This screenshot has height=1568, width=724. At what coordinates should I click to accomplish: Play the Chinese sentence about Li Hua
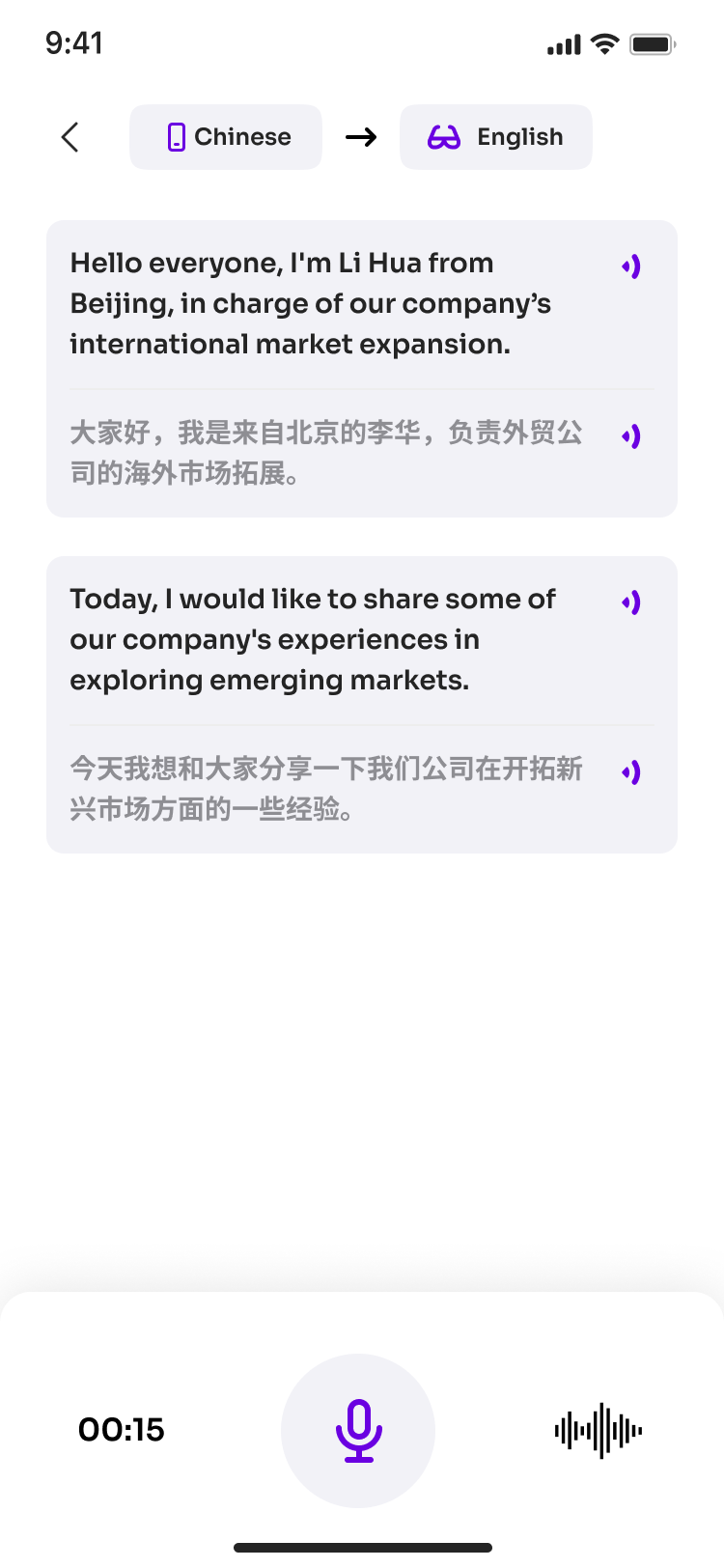[x=631, y=435]
